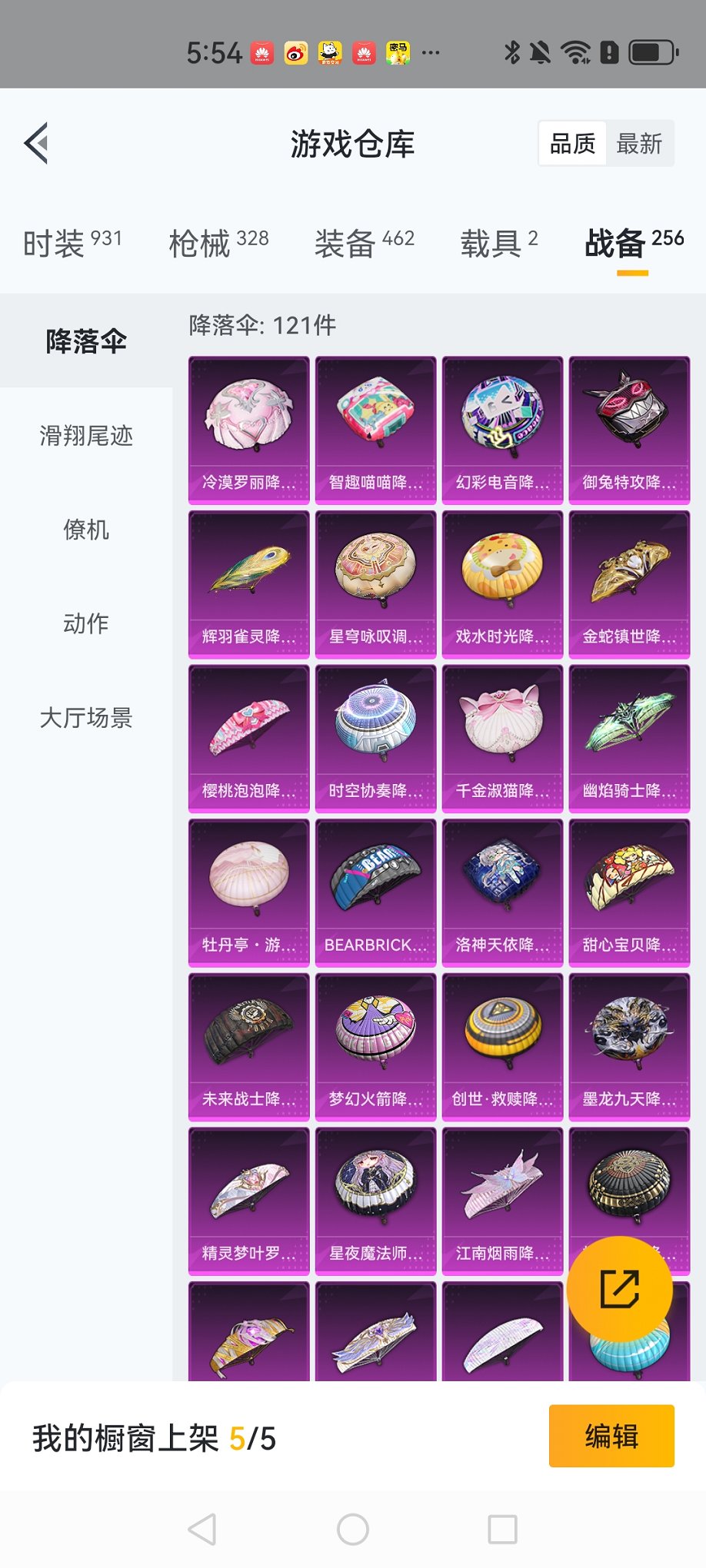The image size is (706, 1568).
Task: Switch to the 时装 tab
Action: (72, 244)
